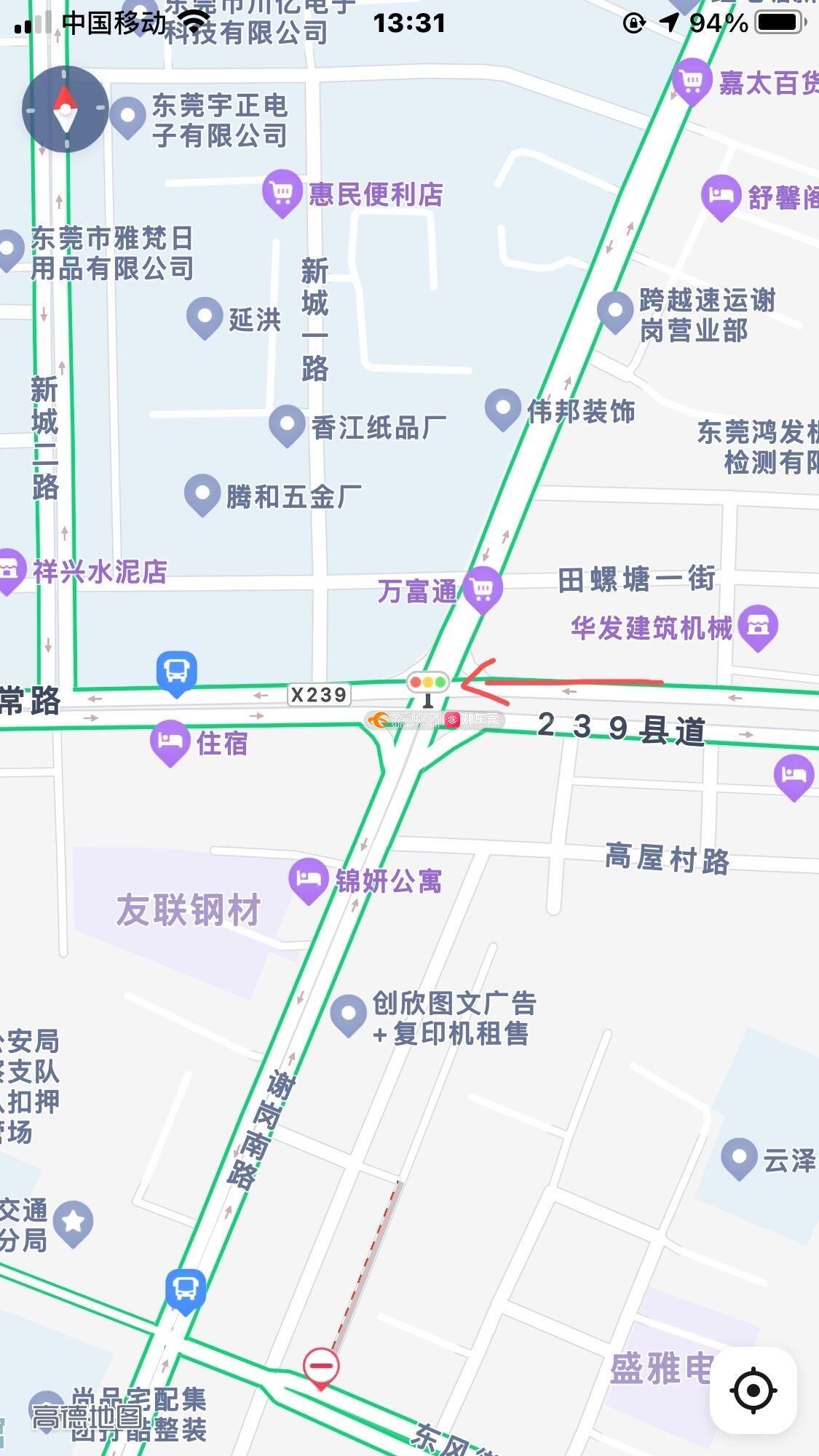819x1456 pixels.
Task: Open the 延洪 location pin
Action: [205, 318]
